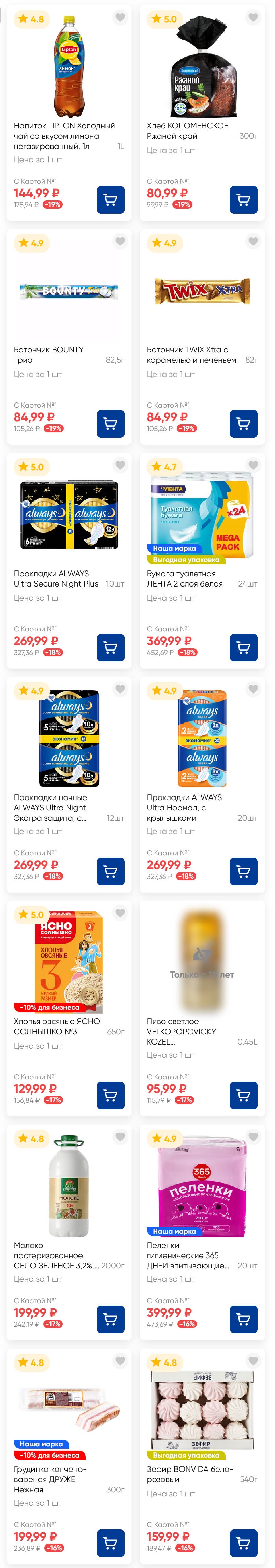Viewport: 275px width, 1568px height.
Task: Add ЛЕНТА toilet paper 24 pack to cart
Action: click(243, 647)
